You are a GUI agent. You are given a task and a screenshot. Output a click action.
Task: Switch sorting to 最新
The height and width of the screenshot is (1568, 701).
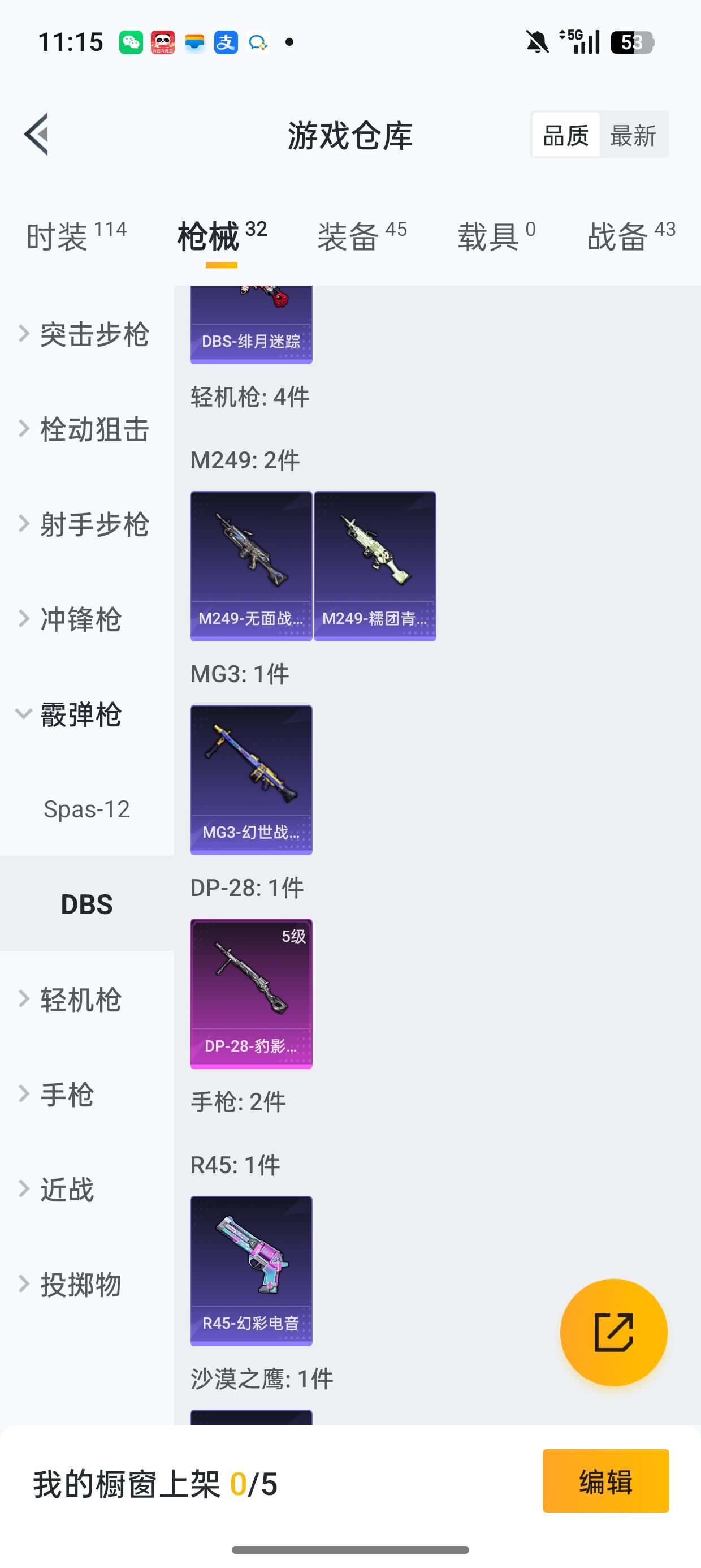point(633,135)
